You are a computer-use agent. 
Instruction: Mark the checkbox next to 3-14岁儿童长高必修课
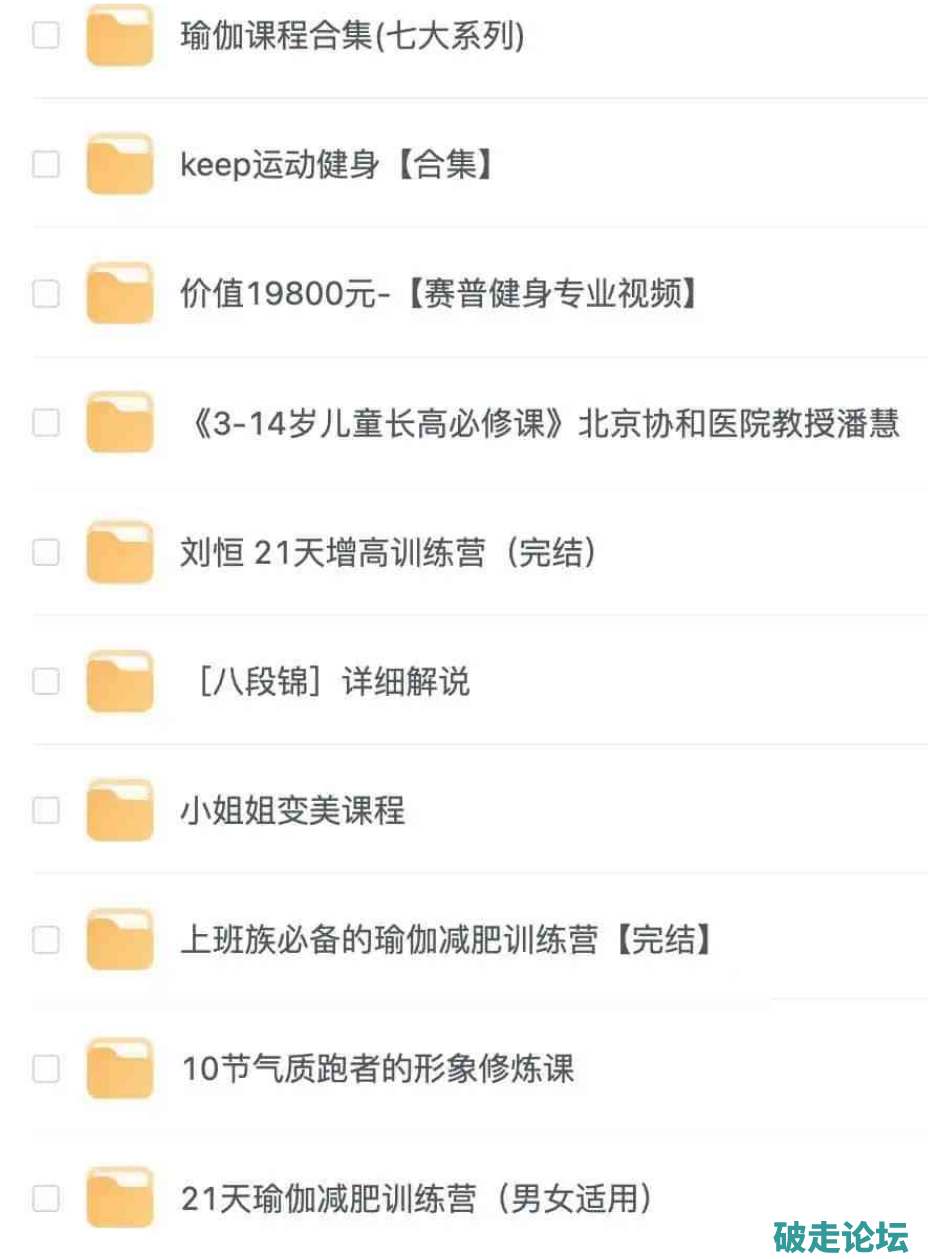coord(46,423)
